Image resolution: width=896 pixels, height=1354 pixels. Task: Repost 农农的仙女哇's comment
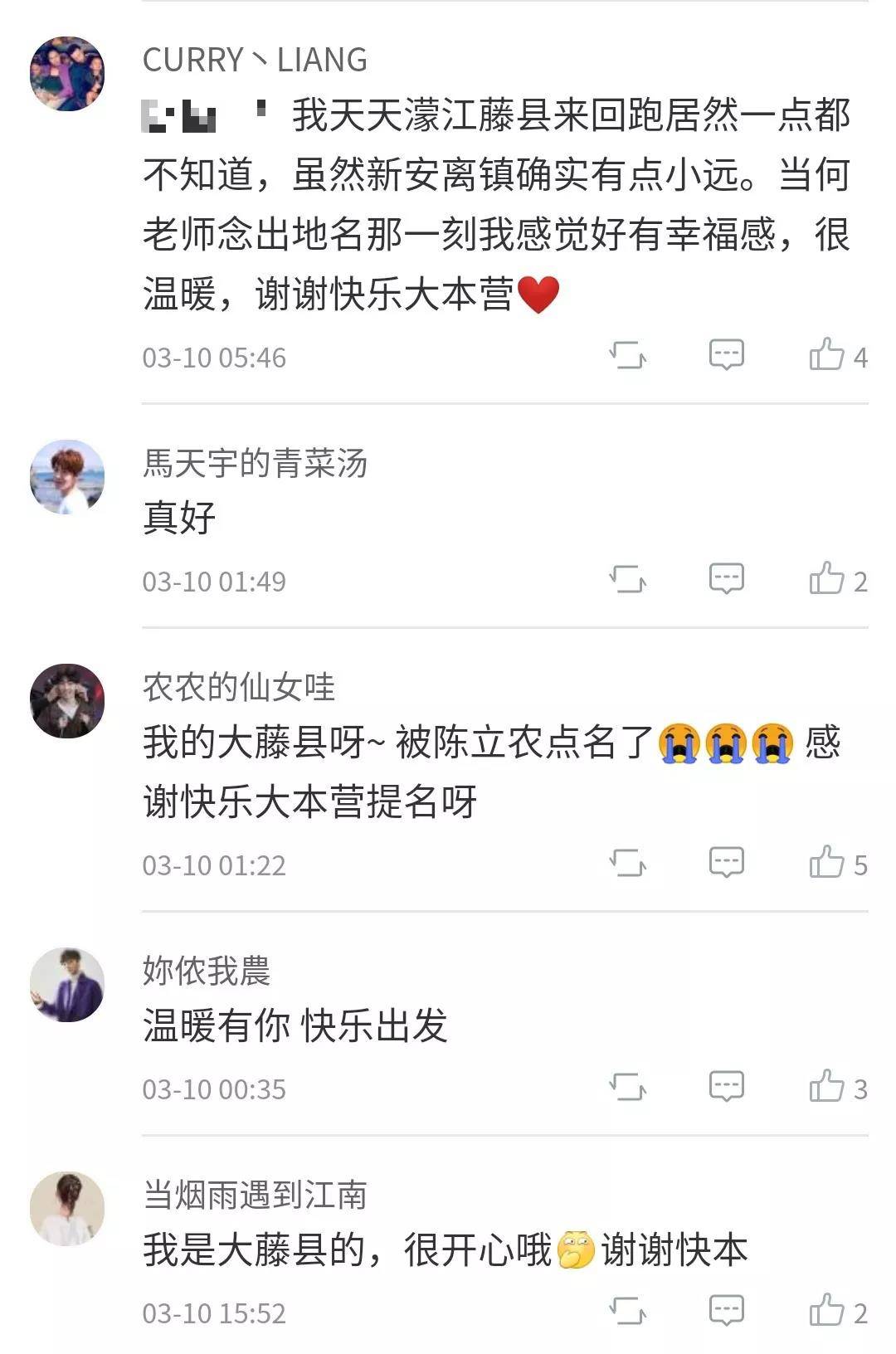coord(627,863)
